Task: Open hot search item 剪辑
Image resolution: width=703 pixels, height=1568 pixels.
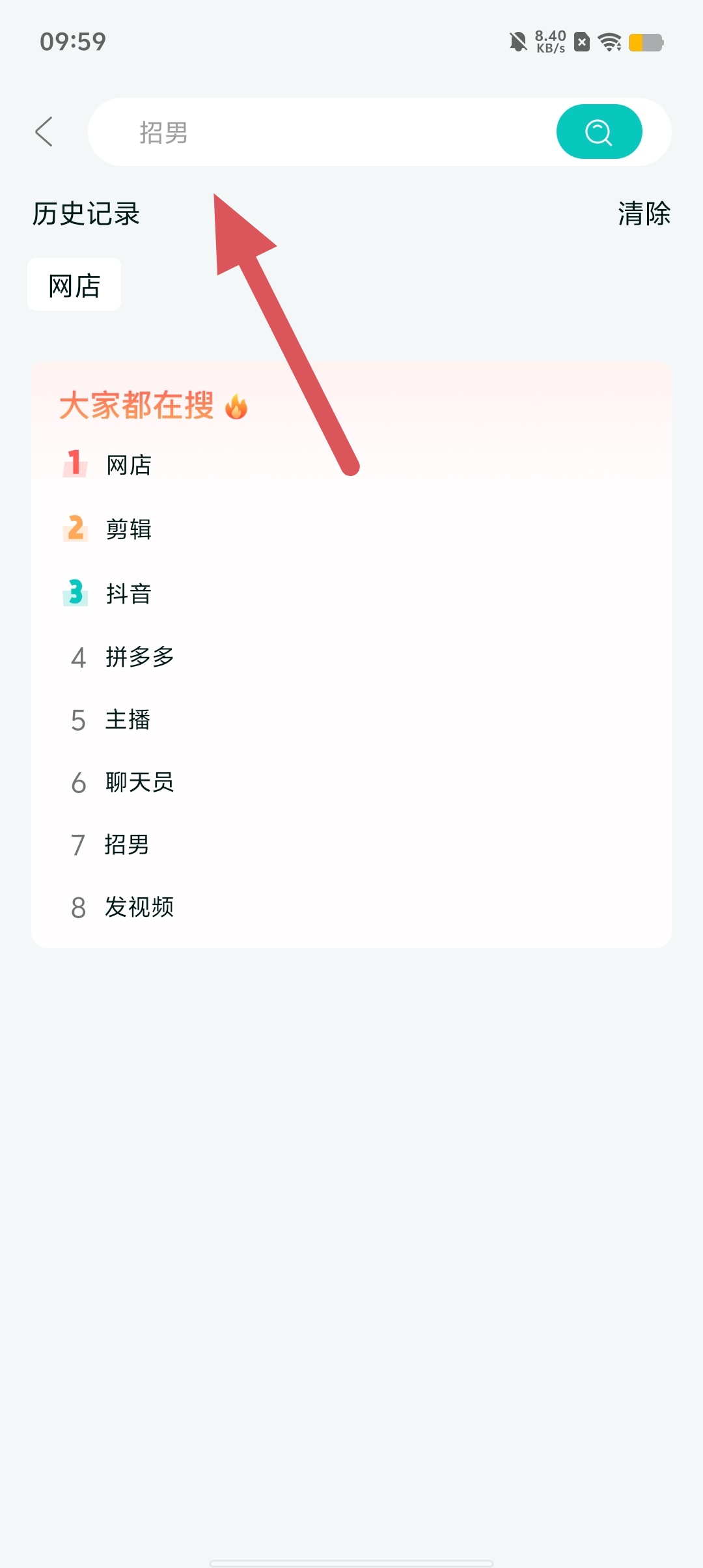Action: click(128, 528)
